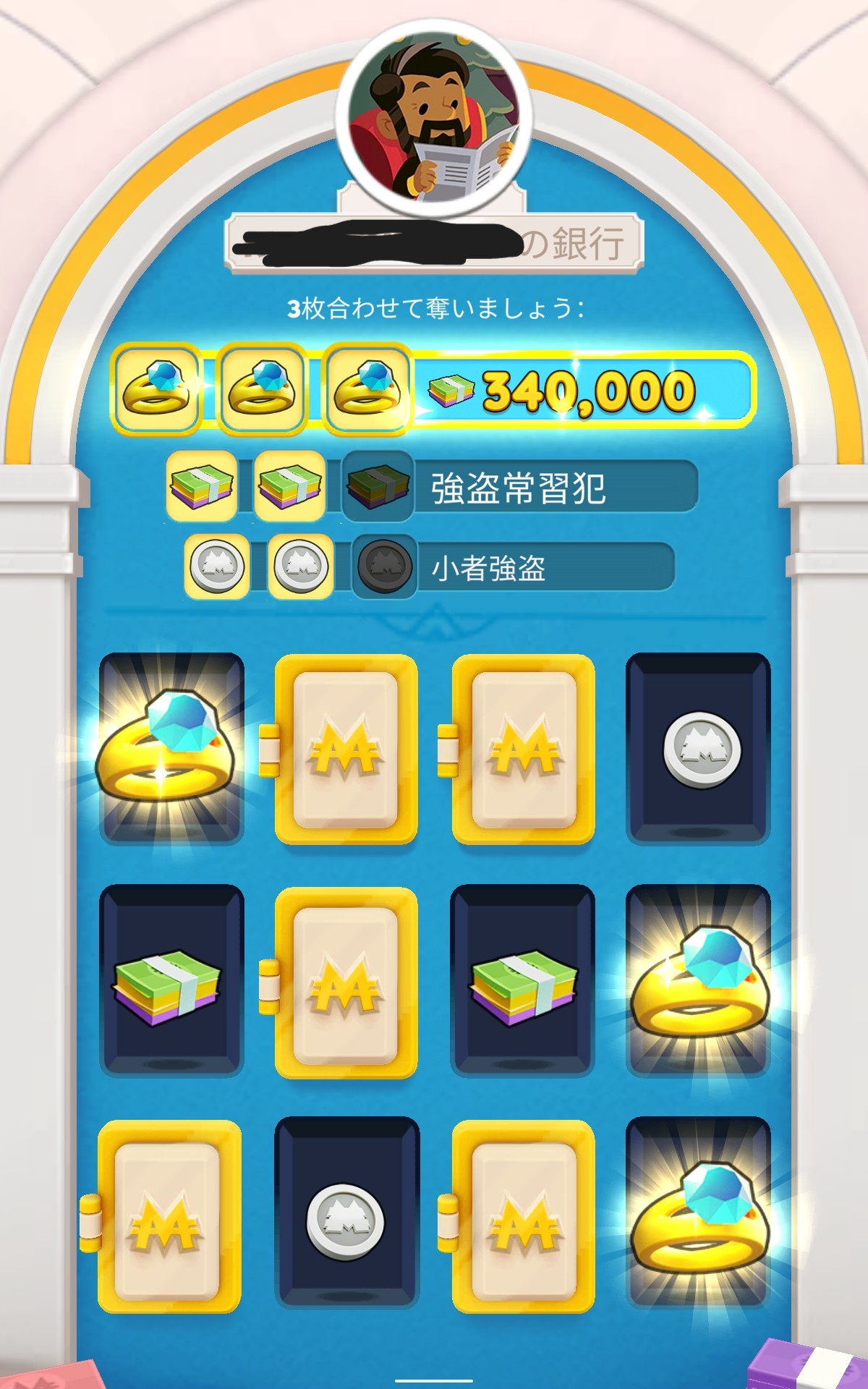Open the vault door left of the bottom coin

pyautogui.click(x=169, y=1216)
